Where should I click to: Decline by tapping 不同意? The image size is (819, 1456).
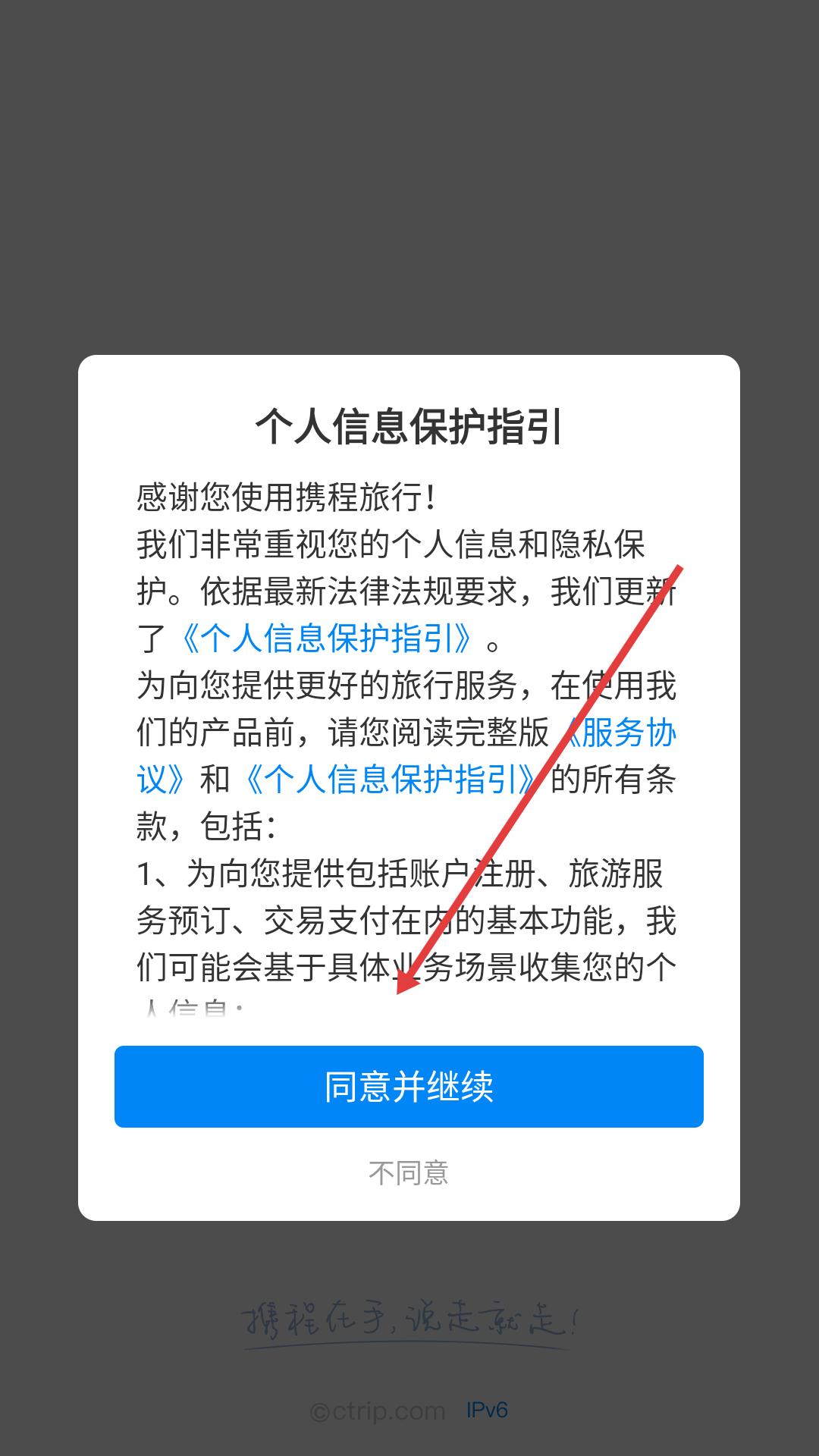(x=409, y=1172)
